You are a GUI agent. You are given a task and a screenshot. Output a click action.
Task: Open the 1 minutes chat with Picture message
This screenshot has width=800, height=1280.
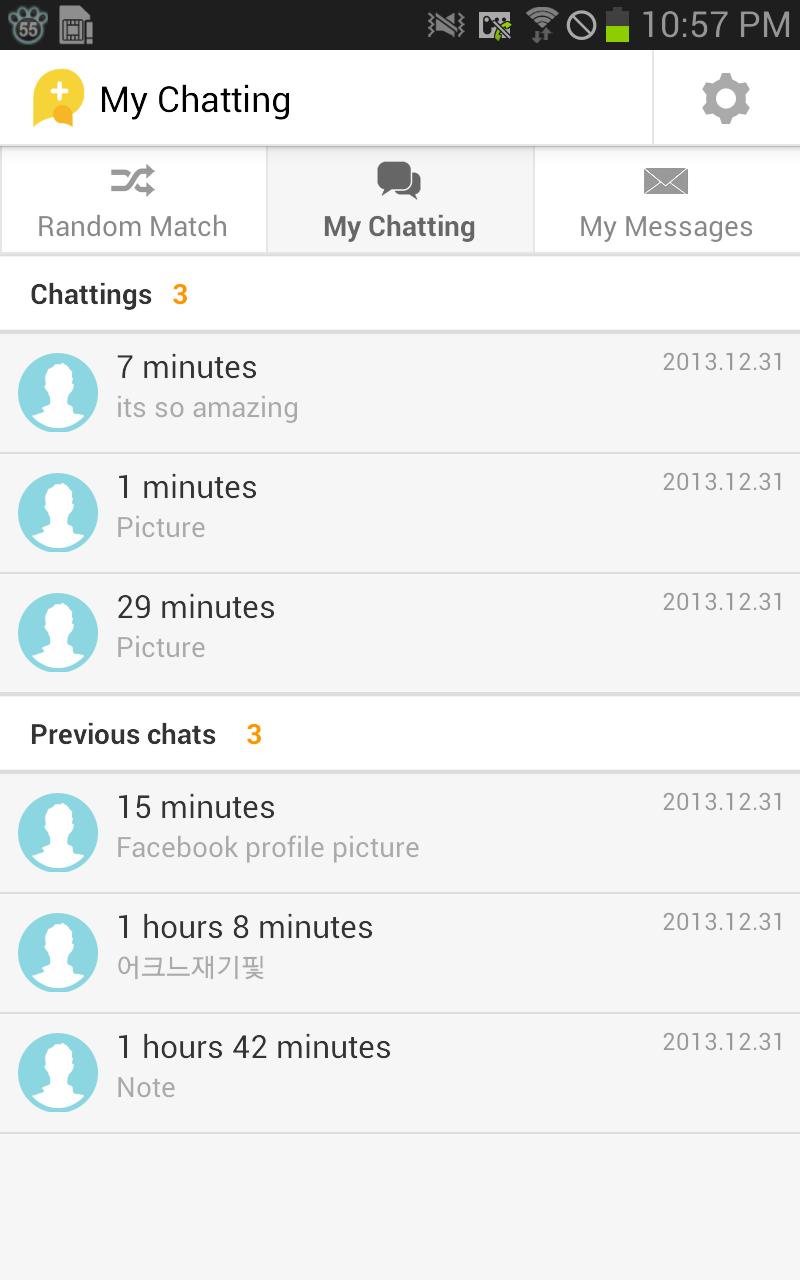[x=300, y=511]
